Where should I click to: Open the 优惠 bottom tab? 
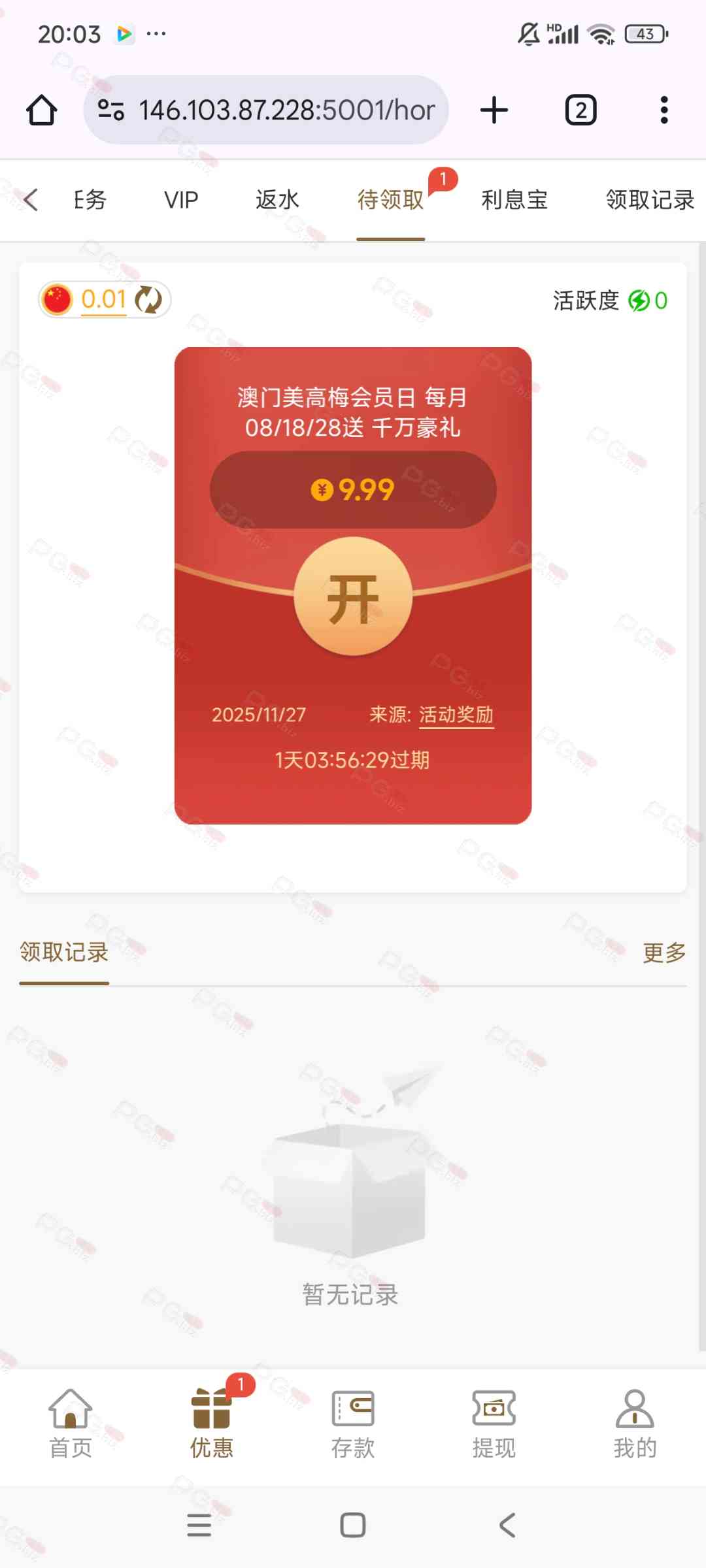pos(212,1425)
